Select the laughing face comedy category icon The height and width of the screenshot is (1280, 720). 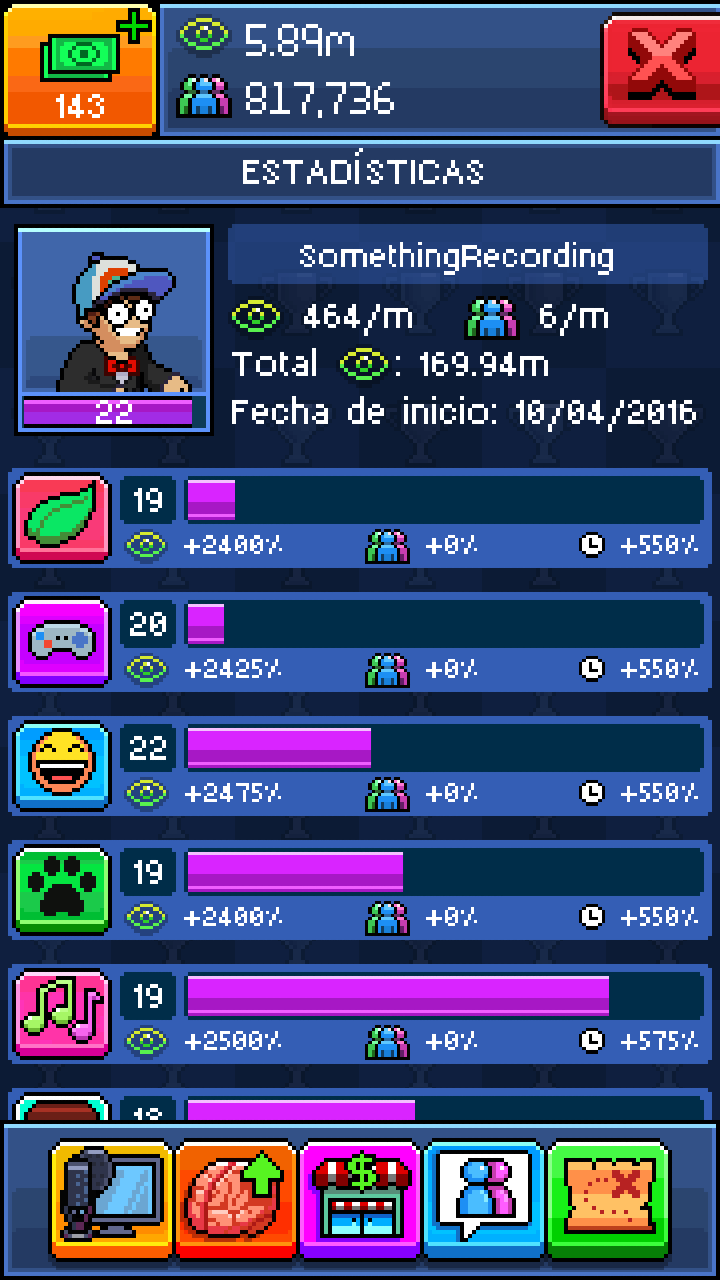pyautogui.click(x=62, y=765)
